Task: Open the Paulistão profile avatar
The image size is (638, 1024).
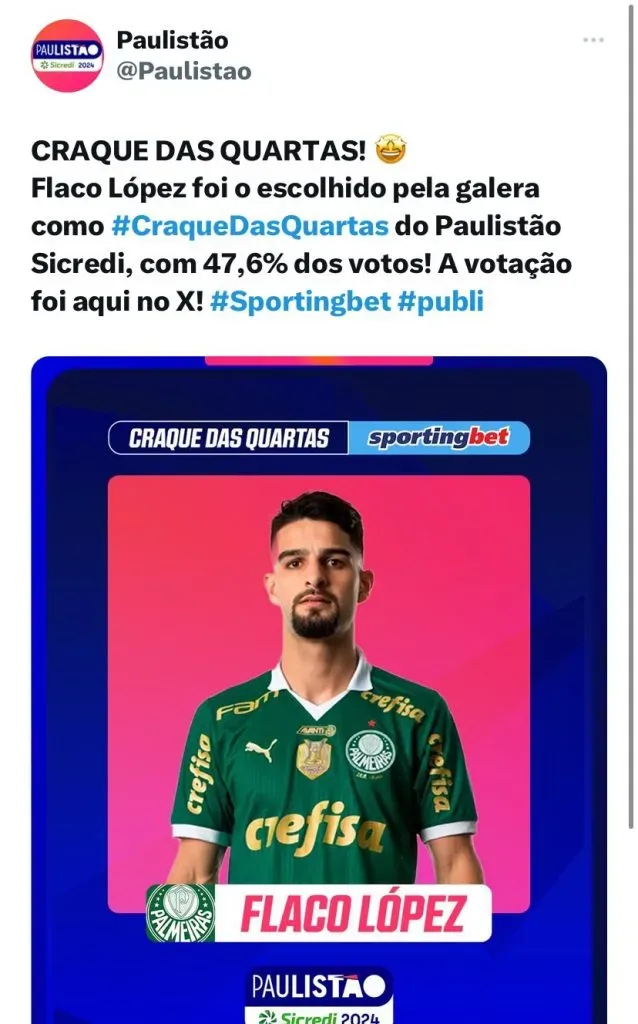Action: coord(67,56)
